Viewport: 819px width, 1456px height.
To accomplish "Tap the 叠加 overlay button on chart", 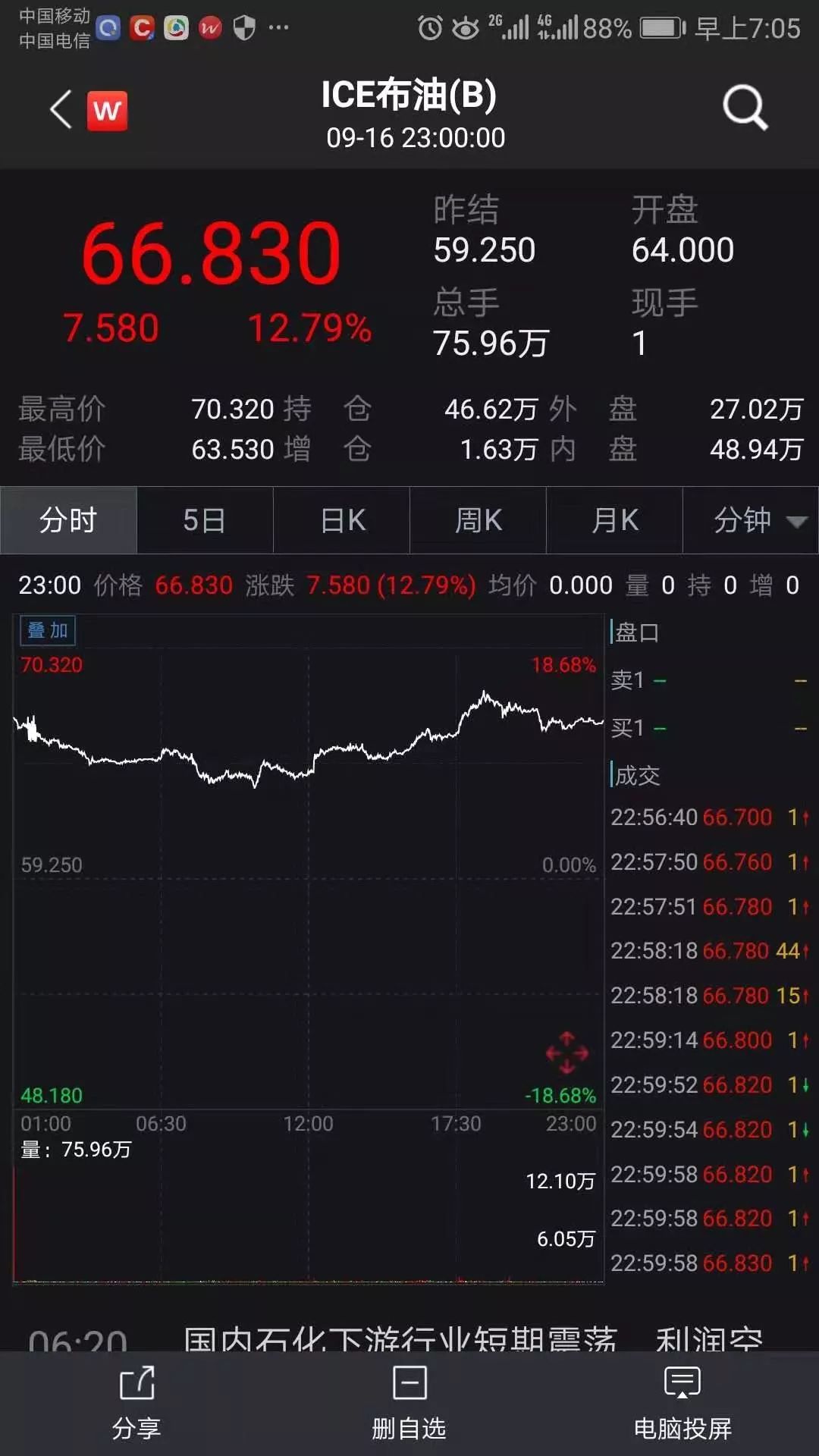I will pyautogui.click(x=48, y=630).
